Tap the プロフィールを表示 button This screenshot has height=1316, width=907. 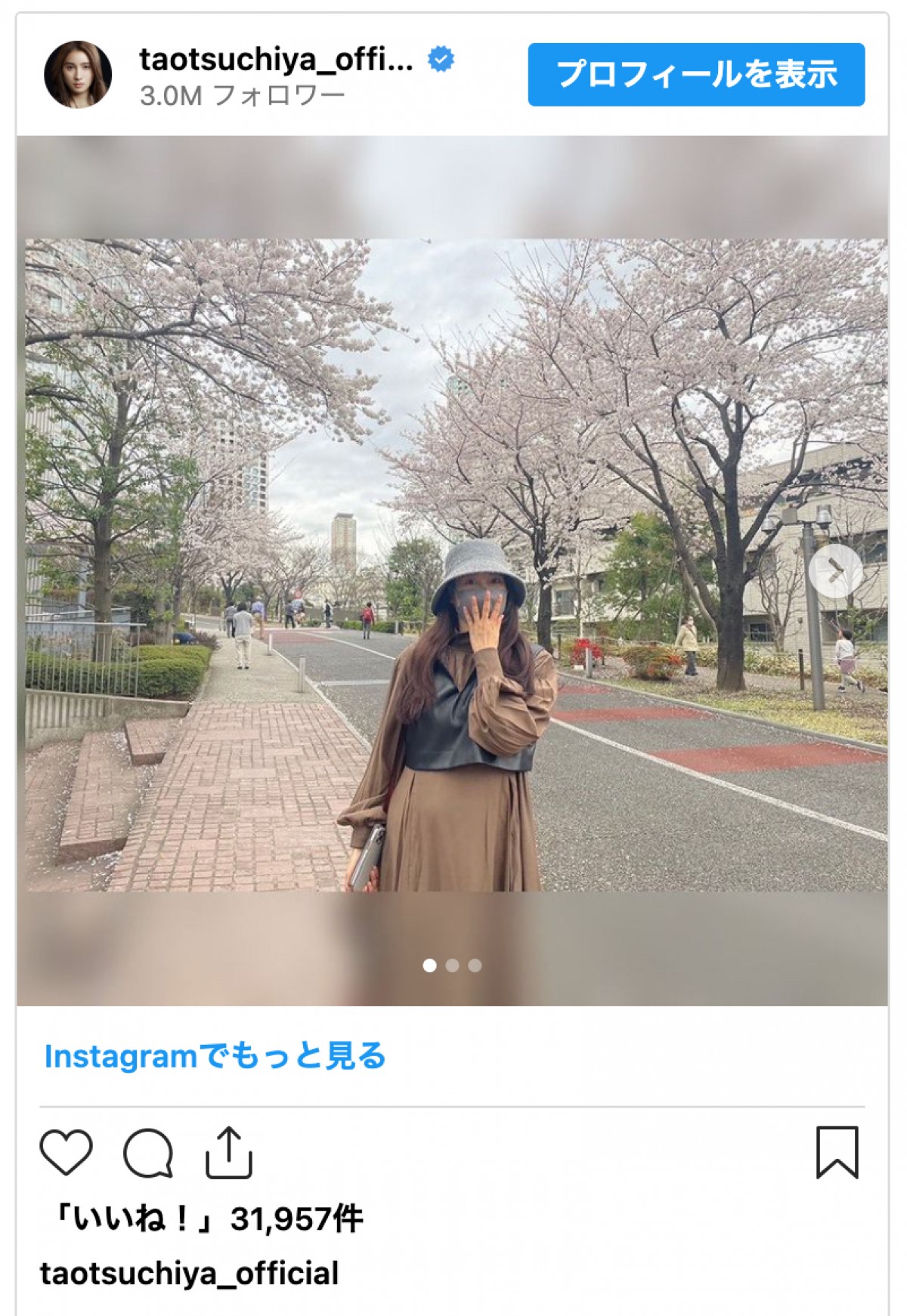coord(695,74)
